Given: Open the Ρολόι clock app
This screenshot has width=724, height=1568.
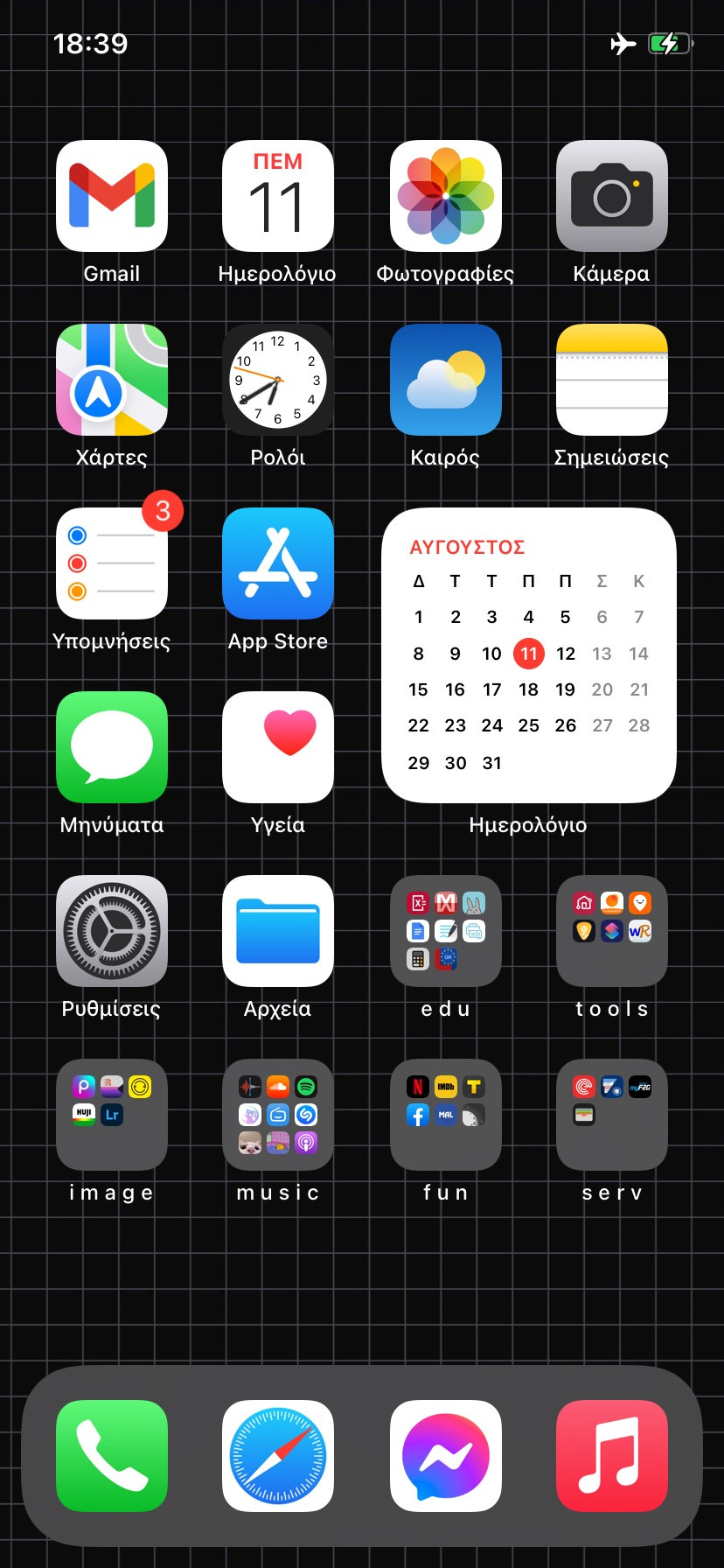Looking at the screenshot, I should point(278,380).
